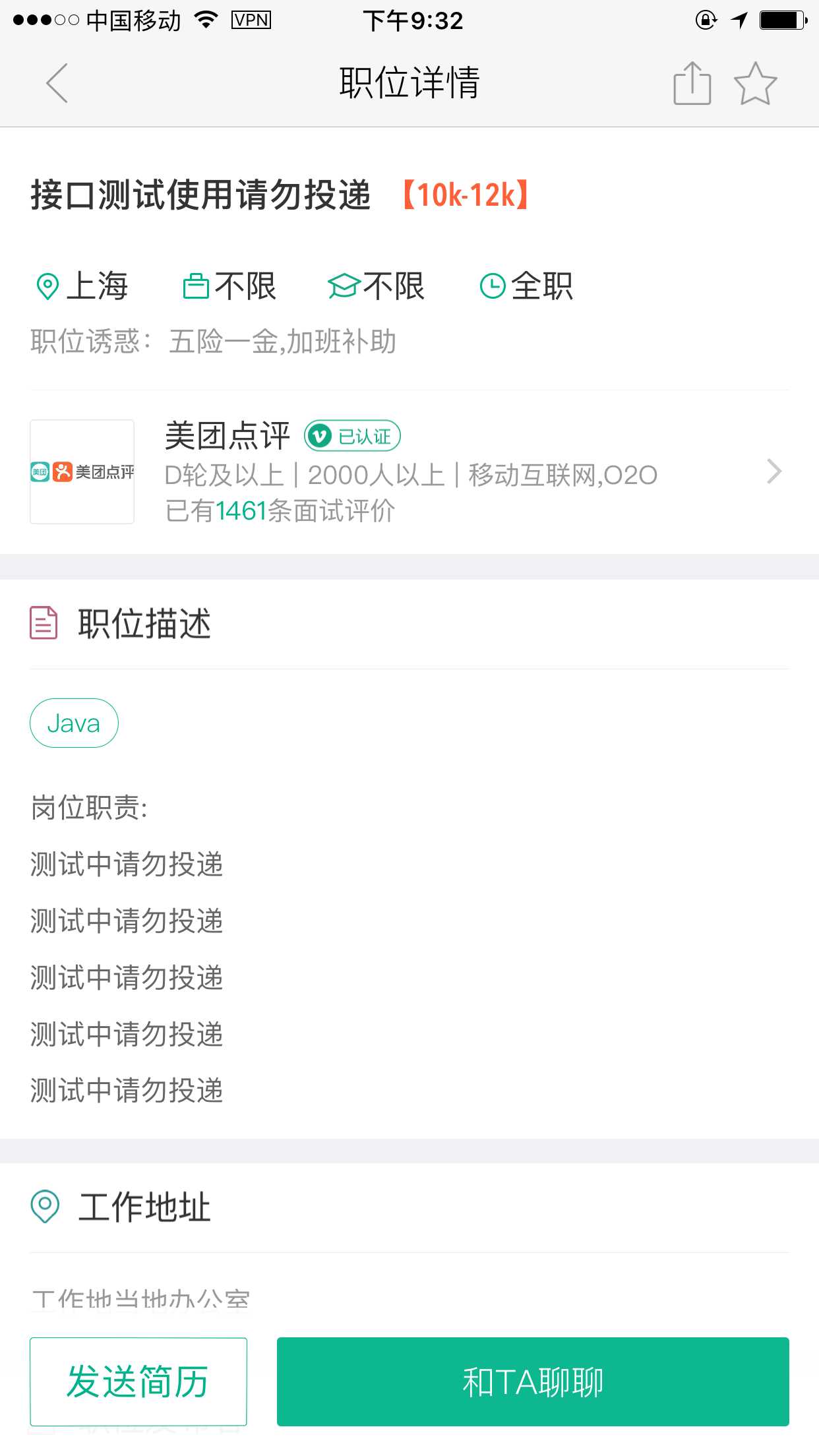
Task: Favorite this job with the star icon
Action: pos(755,84)
